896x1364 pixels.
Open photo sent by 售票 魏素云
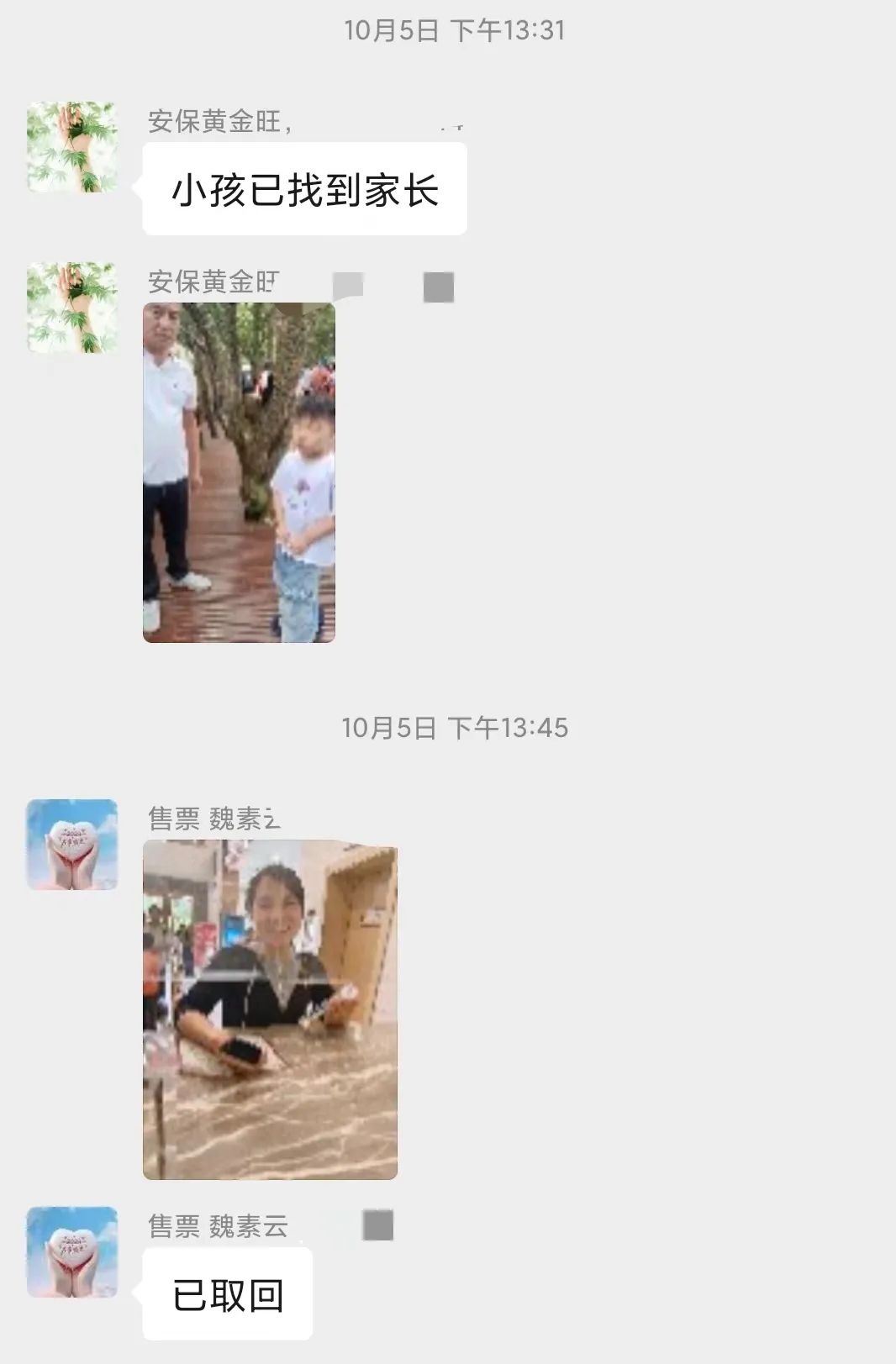click(270, 1009)
